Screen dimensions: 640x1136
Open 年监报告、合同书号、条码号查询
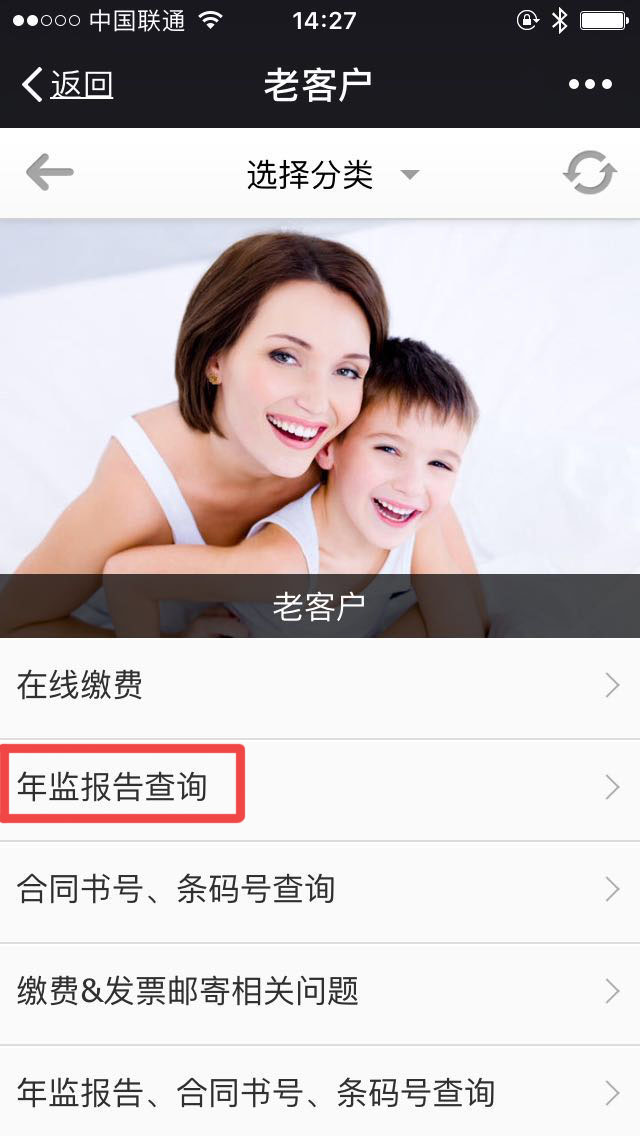pyautogui.click(x=320, y=1092)
